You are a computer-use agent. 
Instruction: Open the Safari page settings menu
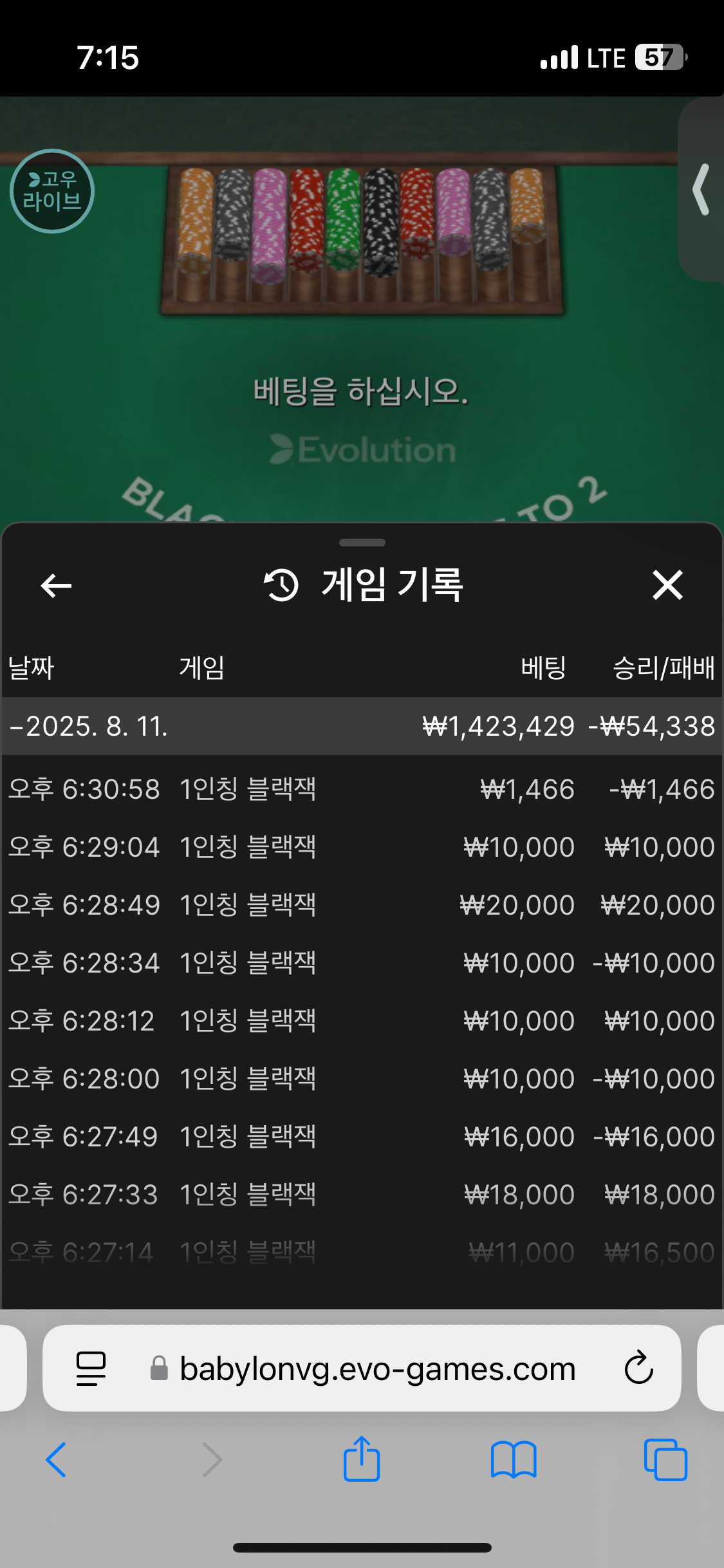(x=91, y=1368)
